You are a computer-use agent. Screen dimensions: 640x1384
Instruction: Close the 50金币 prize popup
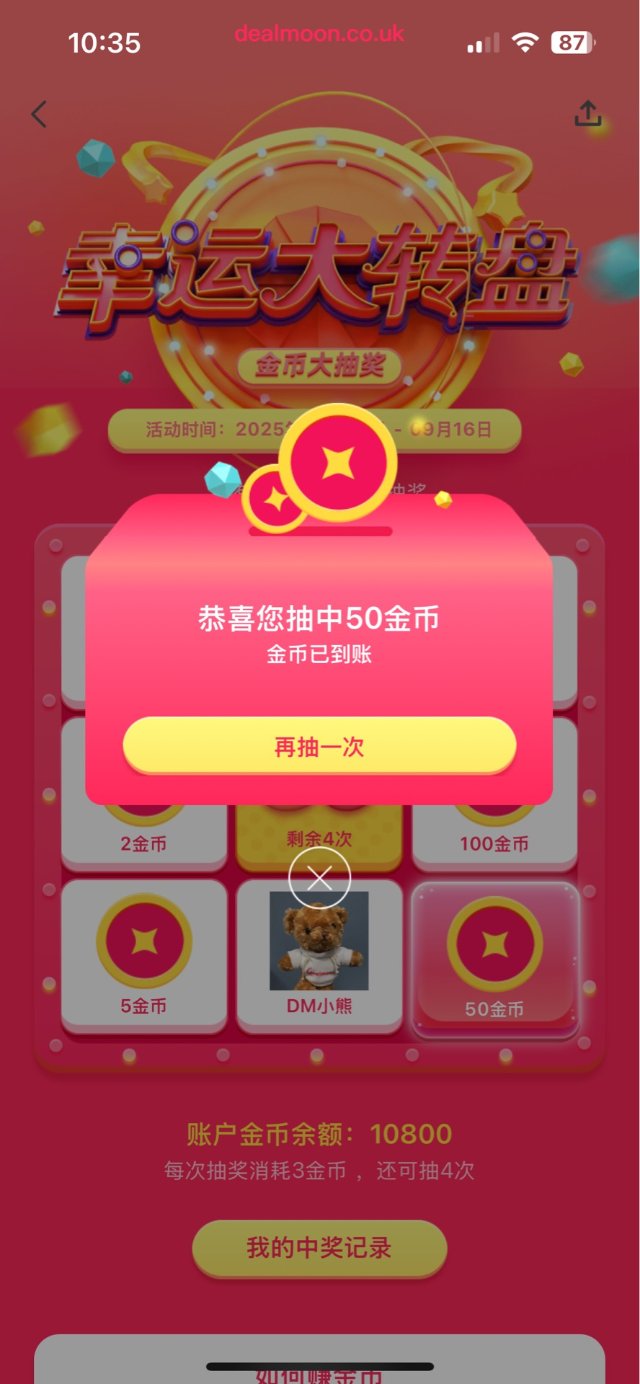pyautogui.click(x=320, y=878)
